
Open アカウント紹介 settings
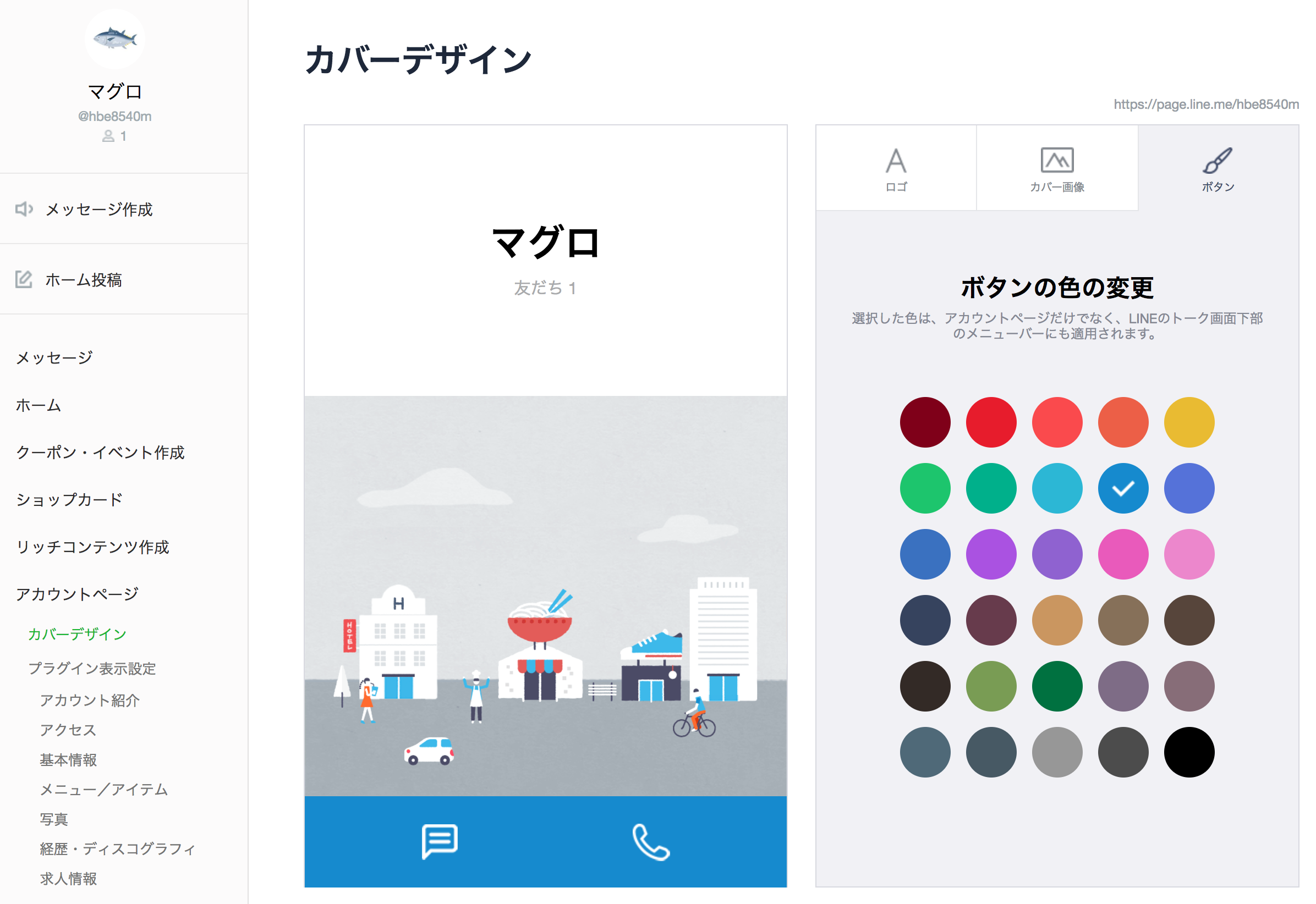90,701
